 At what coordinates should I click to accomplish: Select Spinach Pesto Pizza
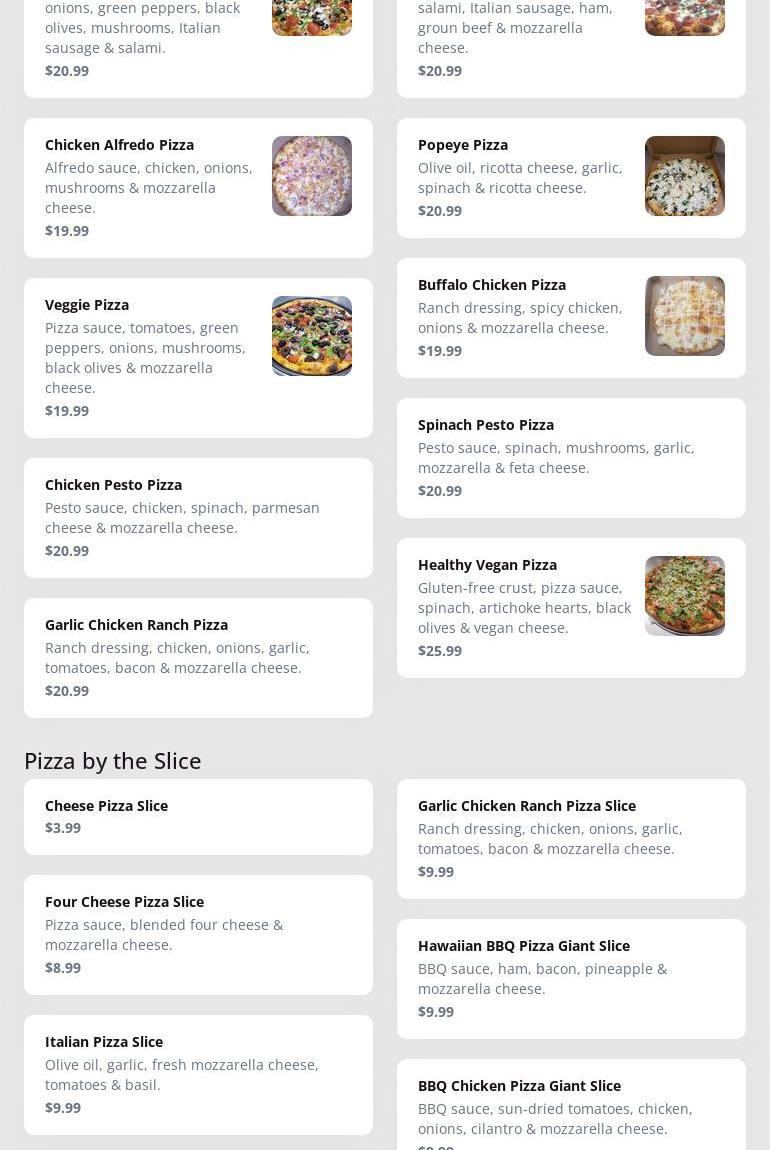tap(571, 458)
